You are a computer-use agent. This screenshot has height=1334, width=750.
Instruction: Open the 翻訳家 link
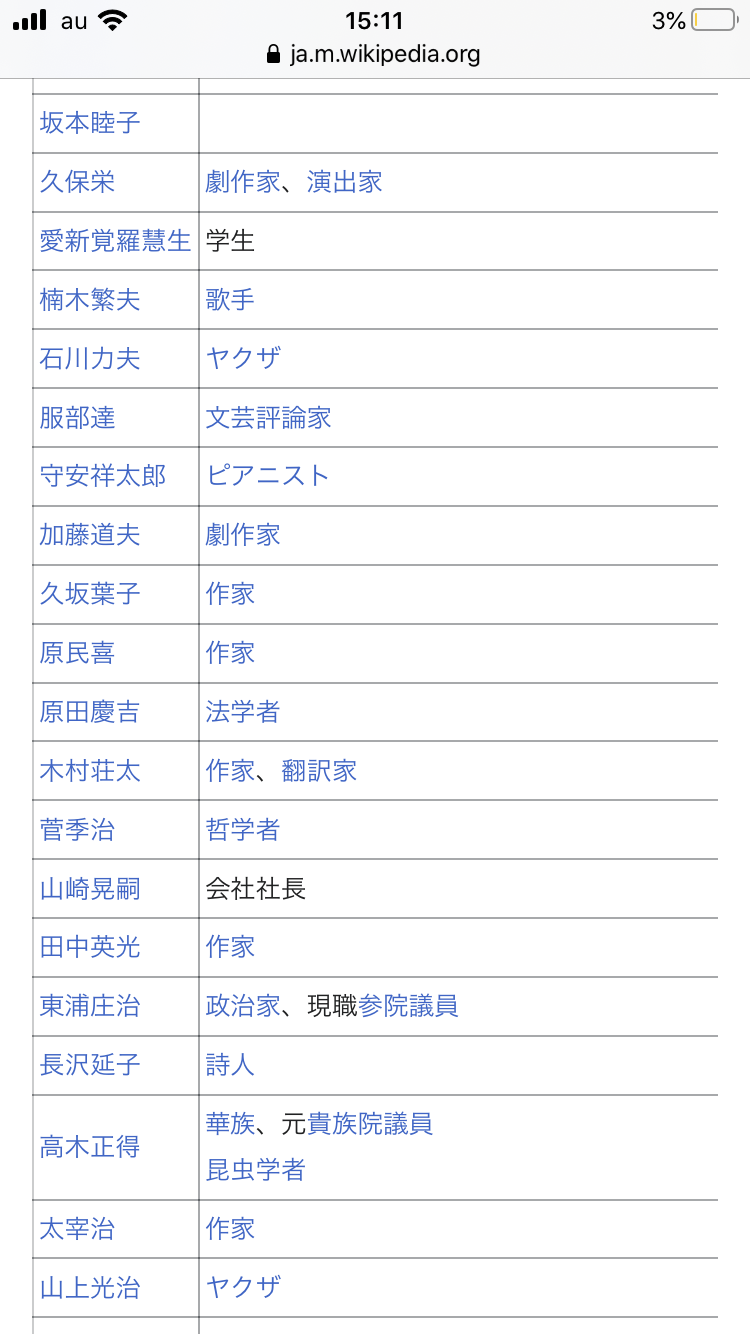coord(320,771)
